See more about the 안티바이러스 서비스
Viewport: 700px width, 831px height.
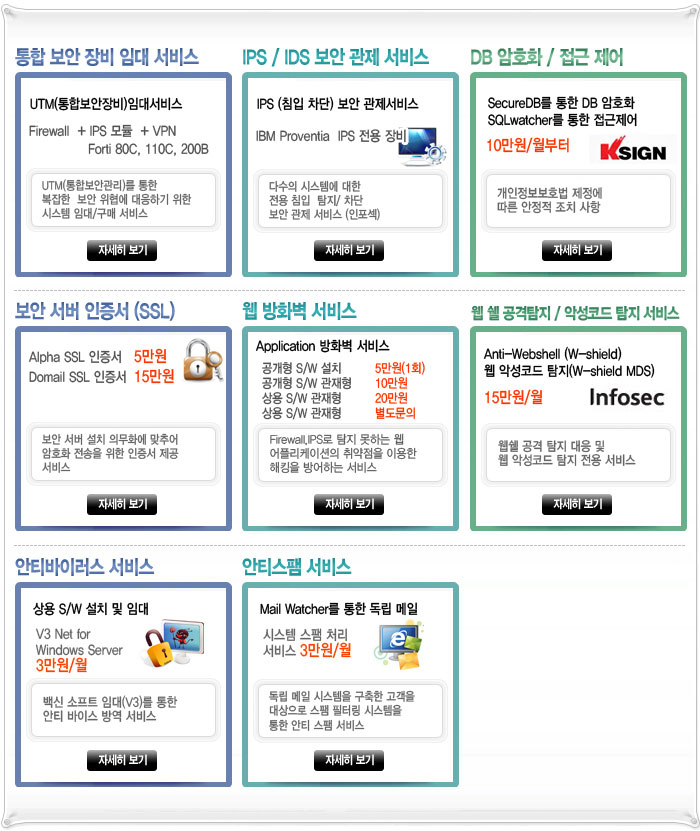point(122,760)
